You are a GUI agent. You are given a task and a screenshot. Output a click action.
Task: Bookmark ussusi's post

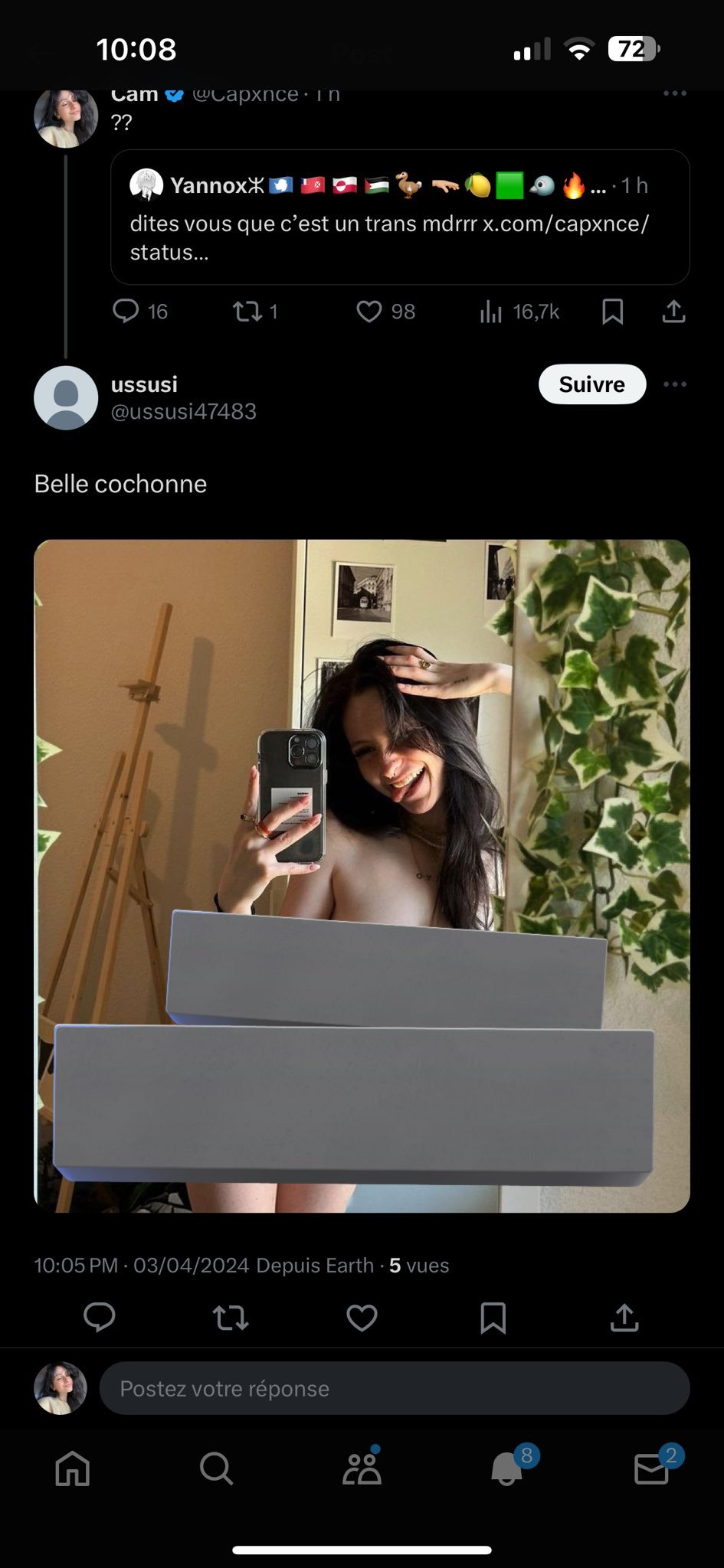(493, 1318)
